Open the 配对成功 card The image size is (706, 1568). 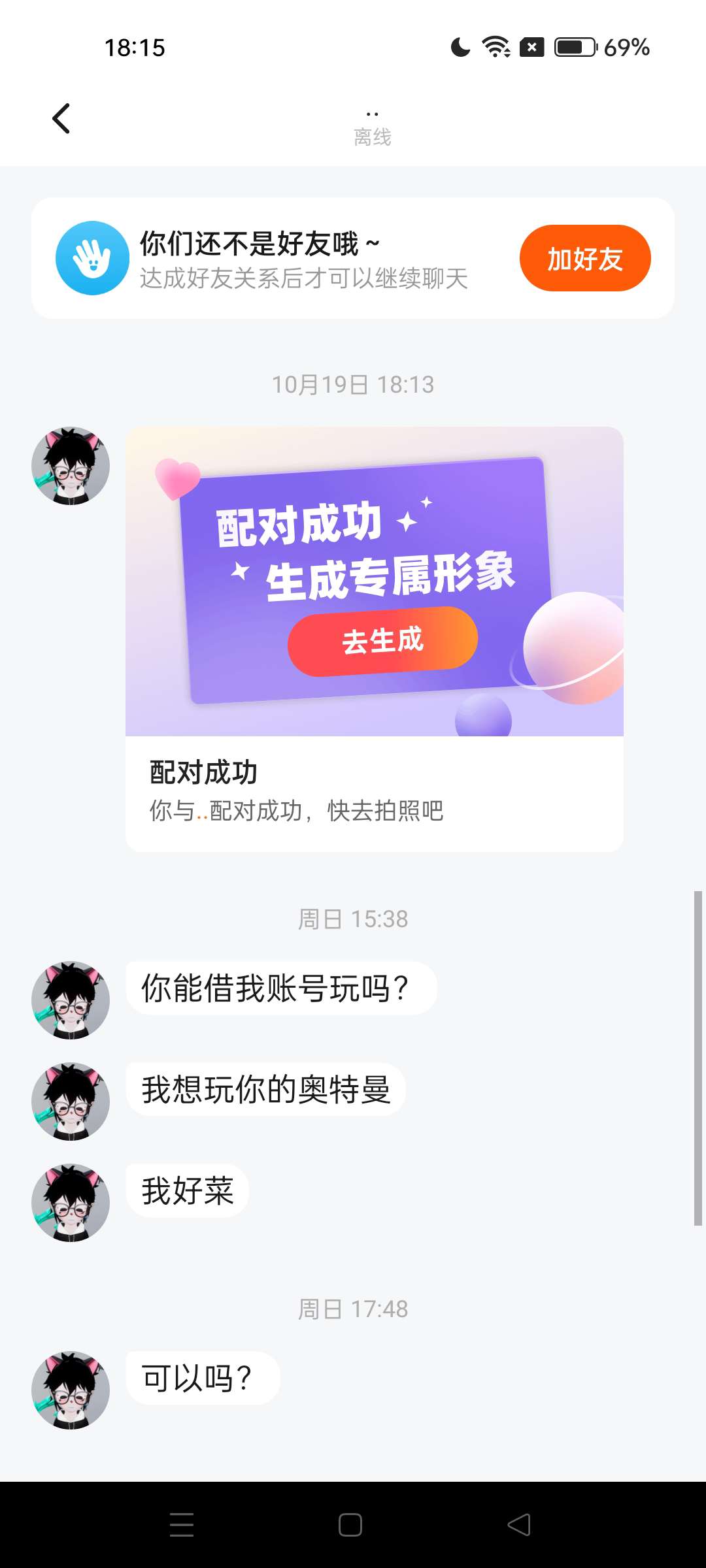(x=374, y=638)
